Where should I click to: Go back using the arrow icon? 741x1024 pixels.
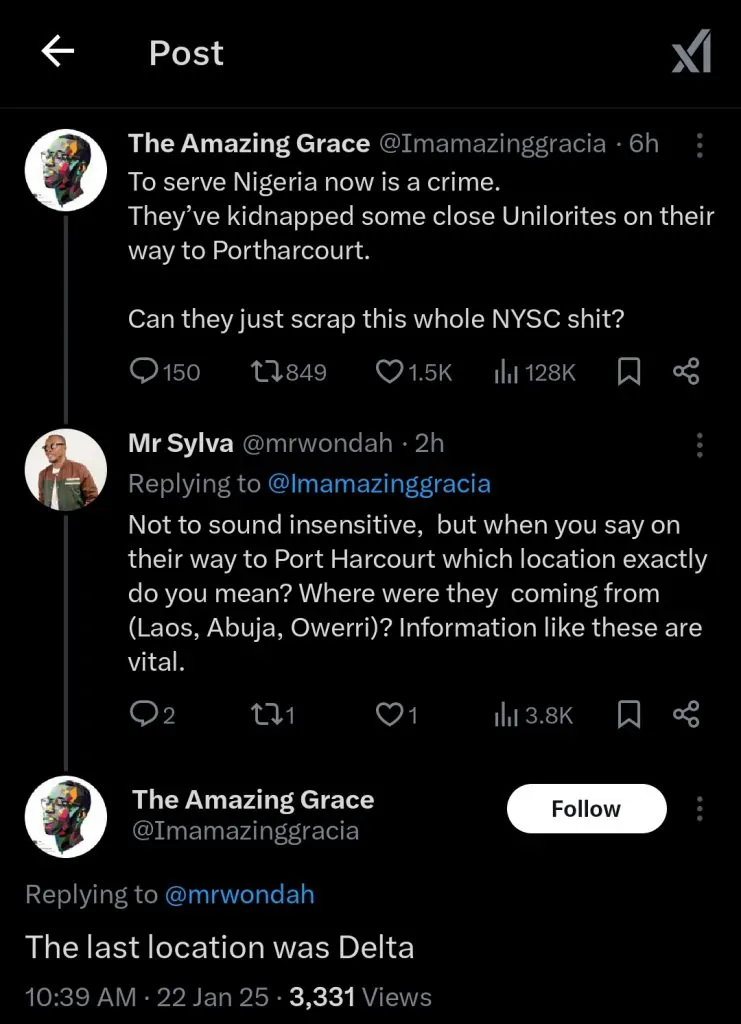(58, 52)
